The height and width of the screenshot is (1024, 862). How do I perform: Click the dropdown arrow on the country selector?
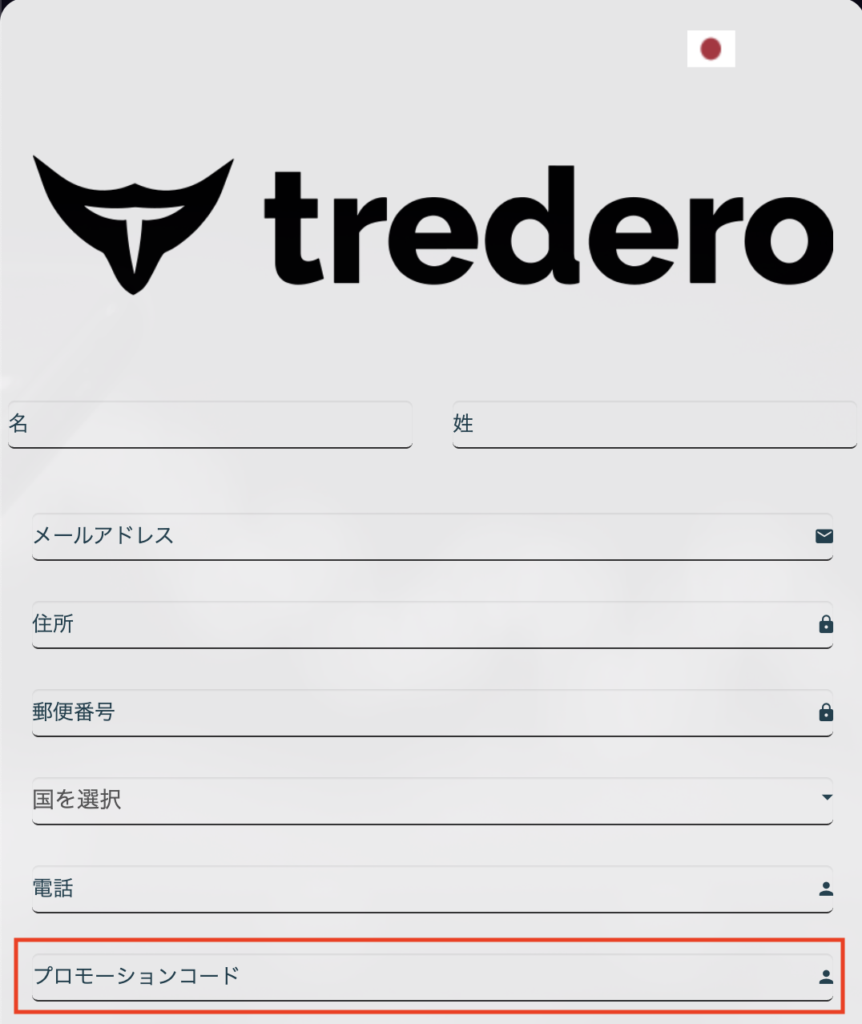826,798
